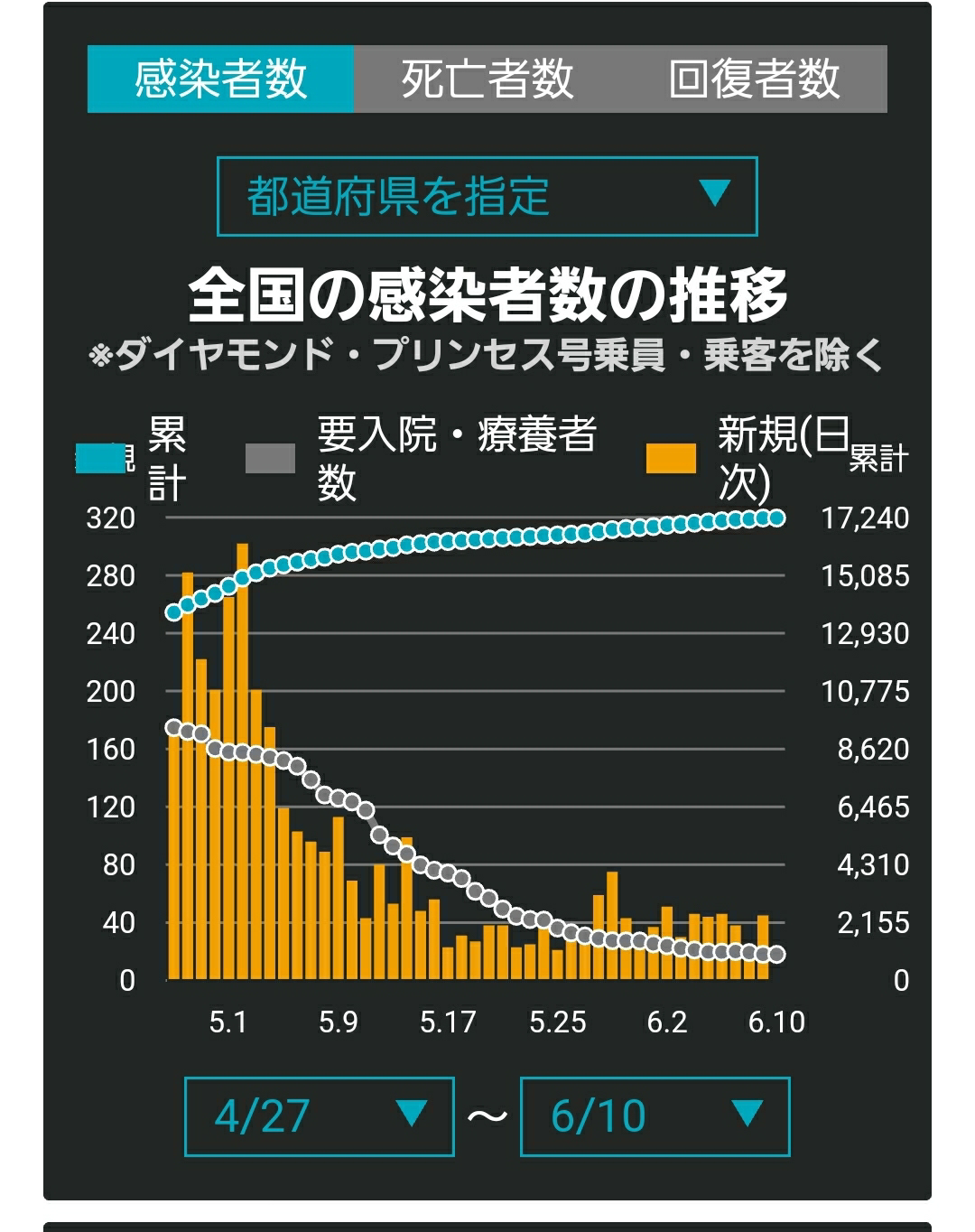This screenshot has height=1232, width=975.
Task: Toggle the 累計 legend series
Action: click(x=131, y=459)
